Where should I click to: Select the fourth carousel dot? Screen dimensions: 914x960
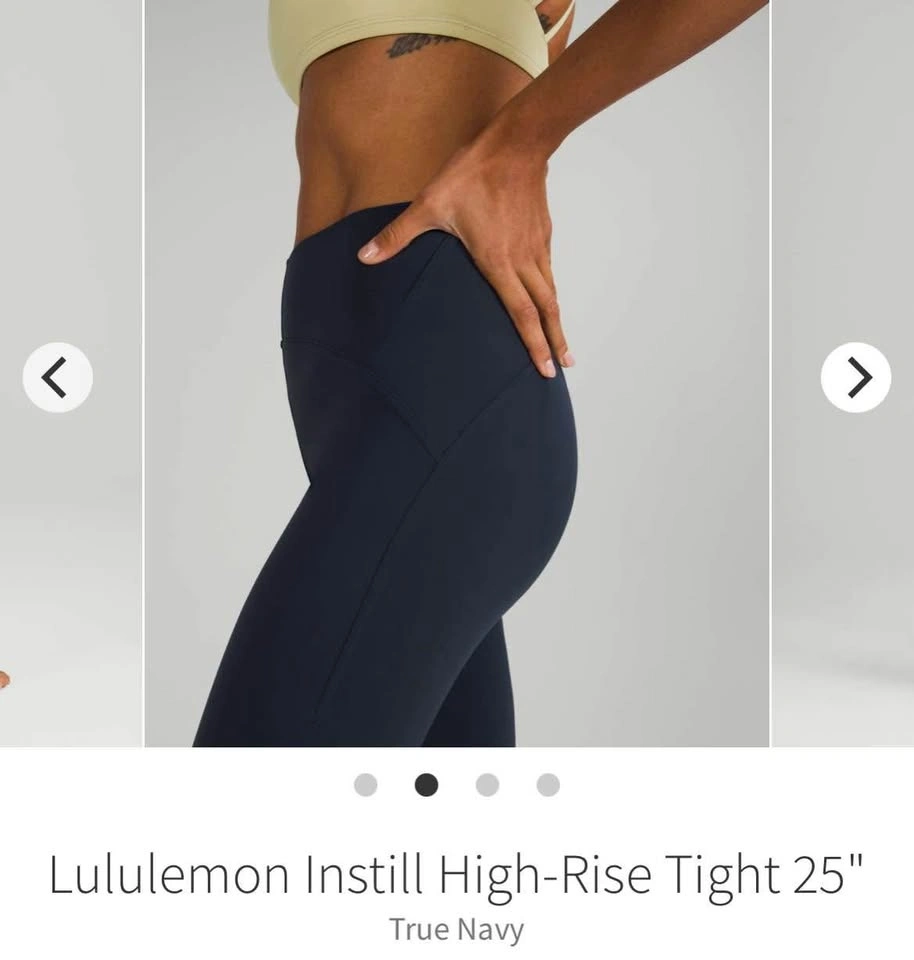(548, 785)
